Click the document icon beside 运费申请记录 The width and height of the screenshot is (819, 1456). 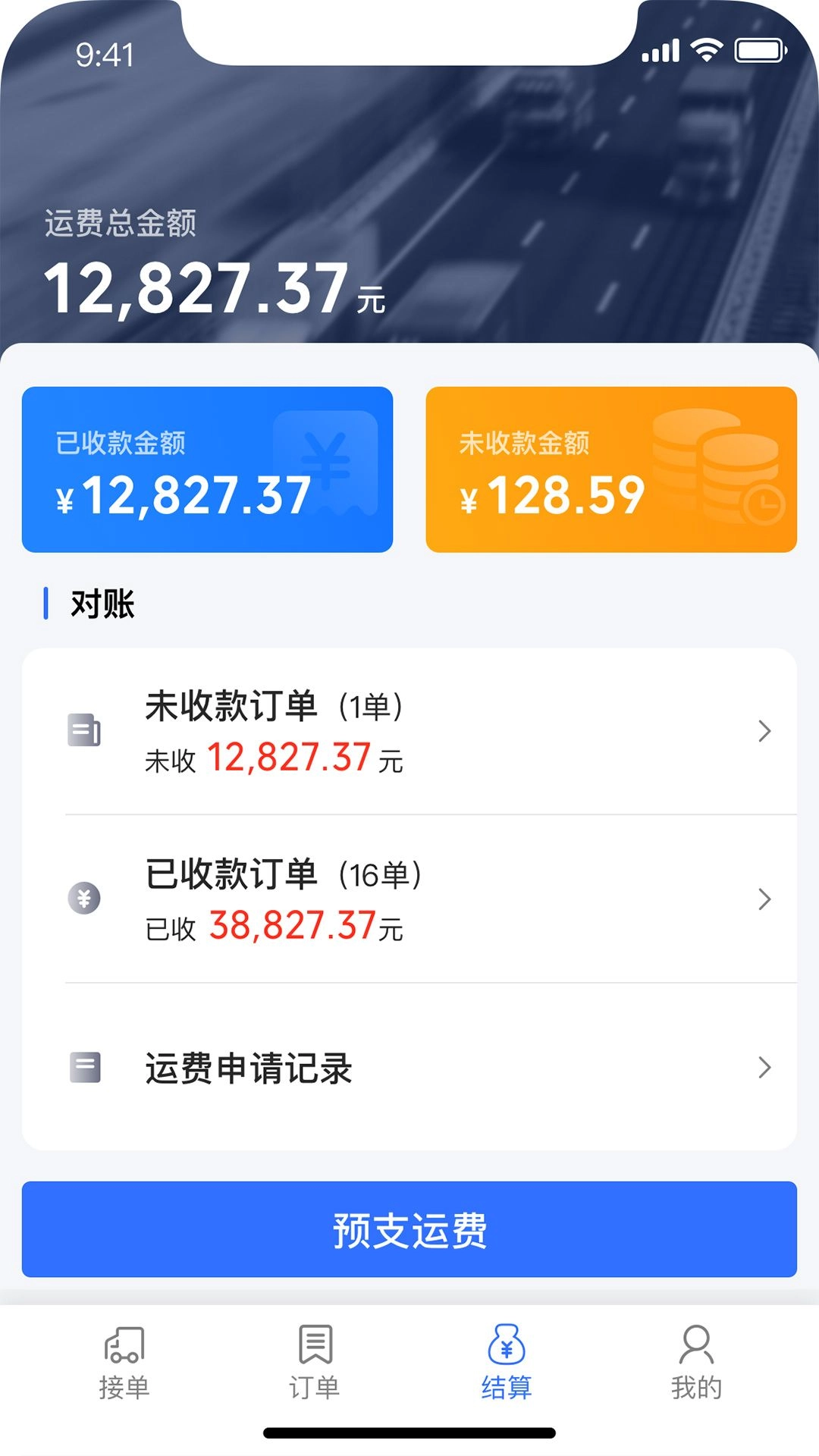pyautogui.click(x=83, y=1066)
